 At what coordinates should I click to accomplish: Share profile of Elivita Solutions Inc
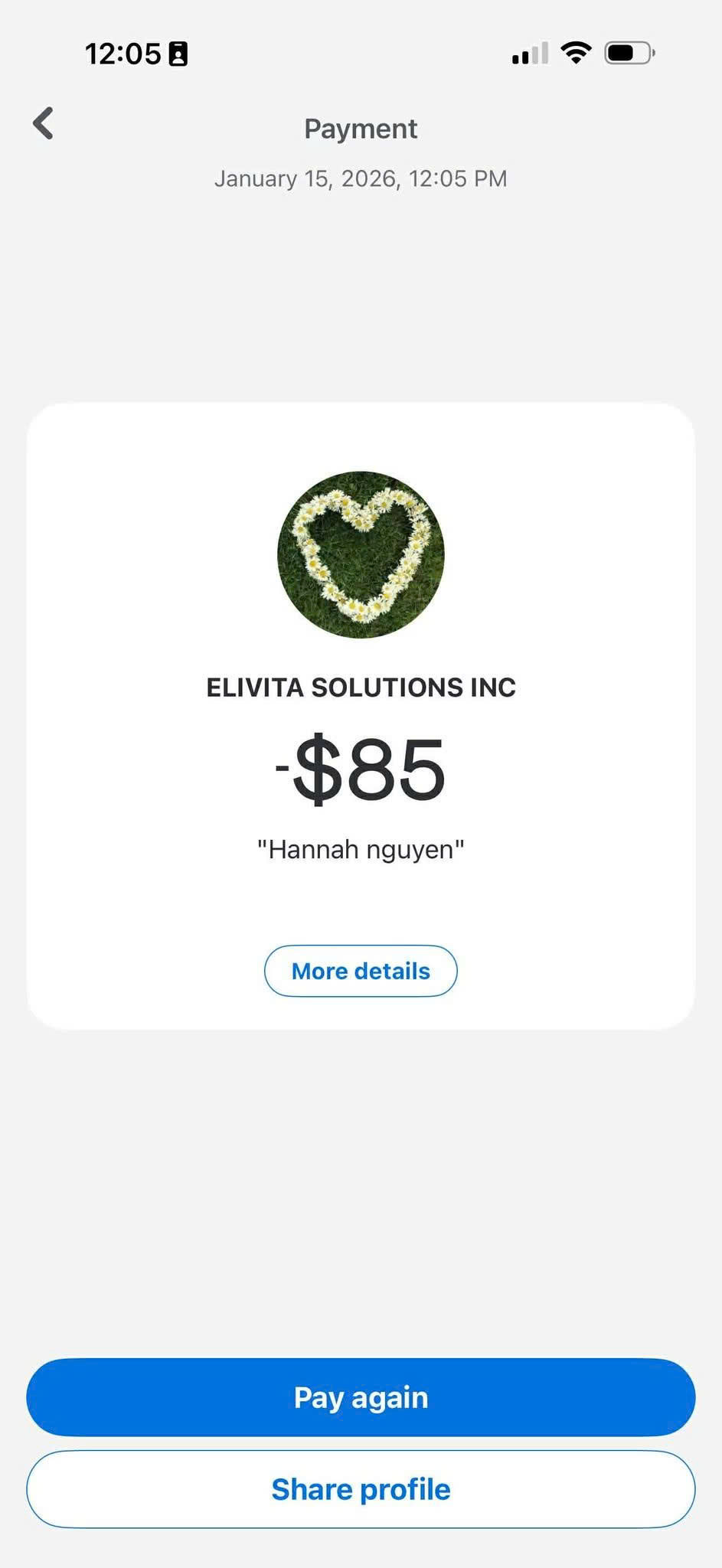click(x=361, y=1489)
